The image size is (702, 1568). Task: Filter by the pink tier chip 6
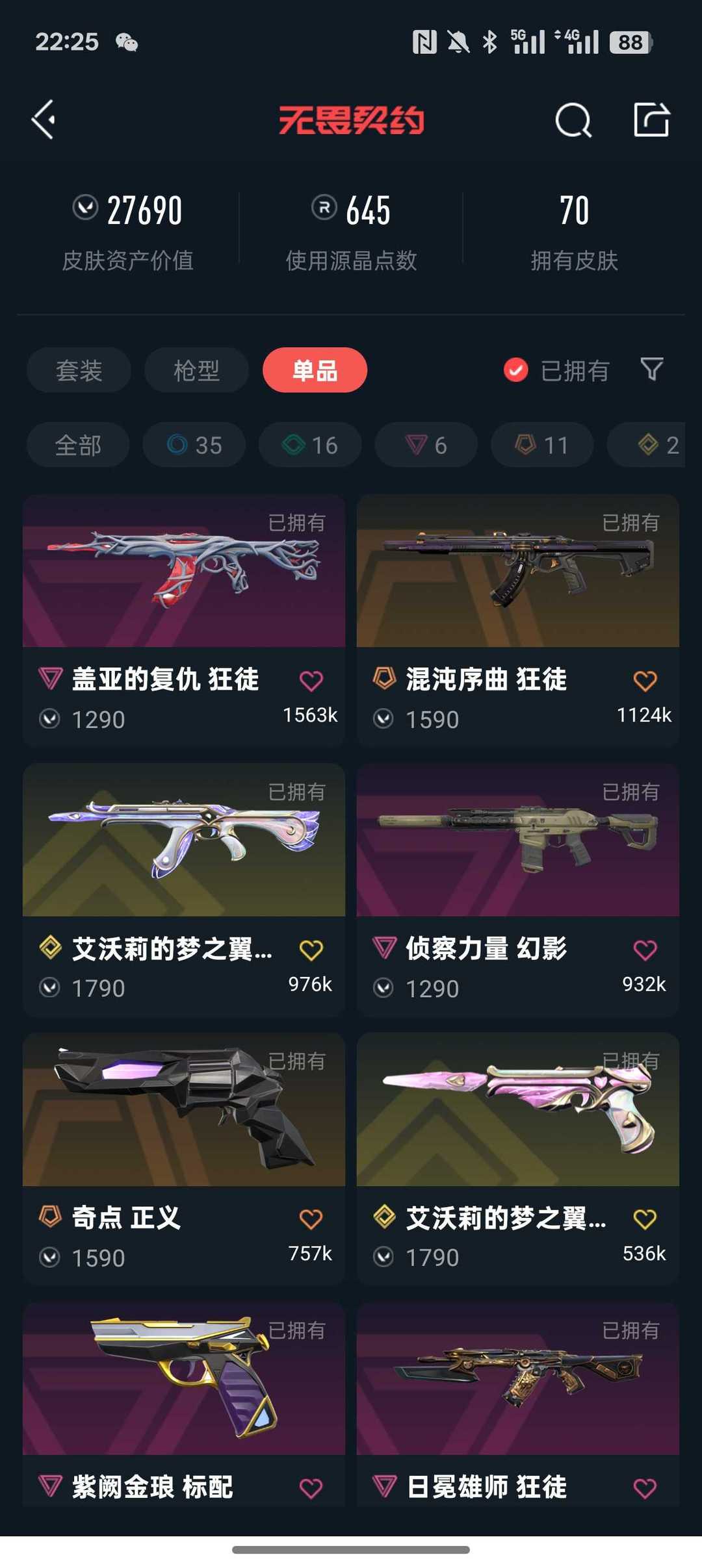(426, 445)
